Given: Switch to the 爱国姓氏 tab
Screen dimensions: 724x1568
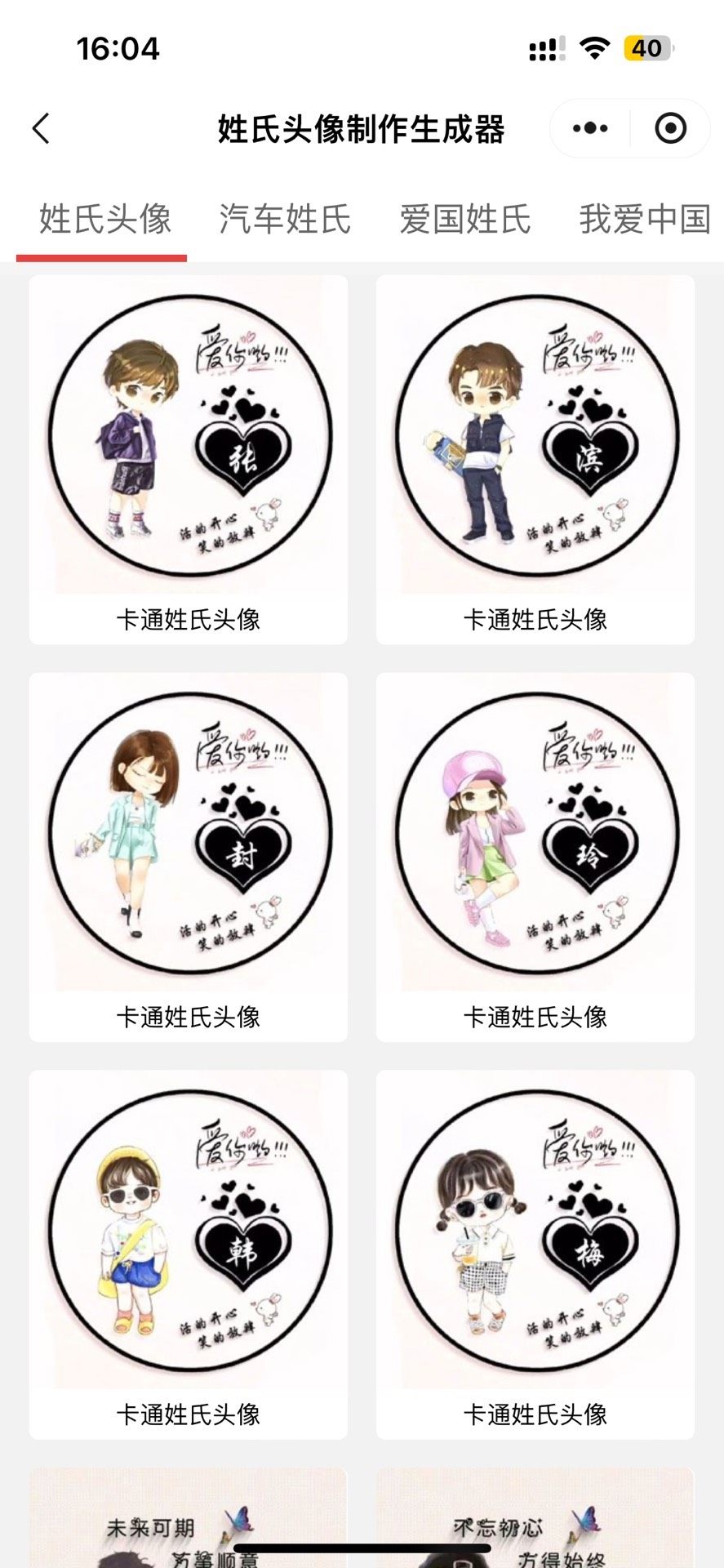Looking at the screenshot, I should click(x=465, y=220).
